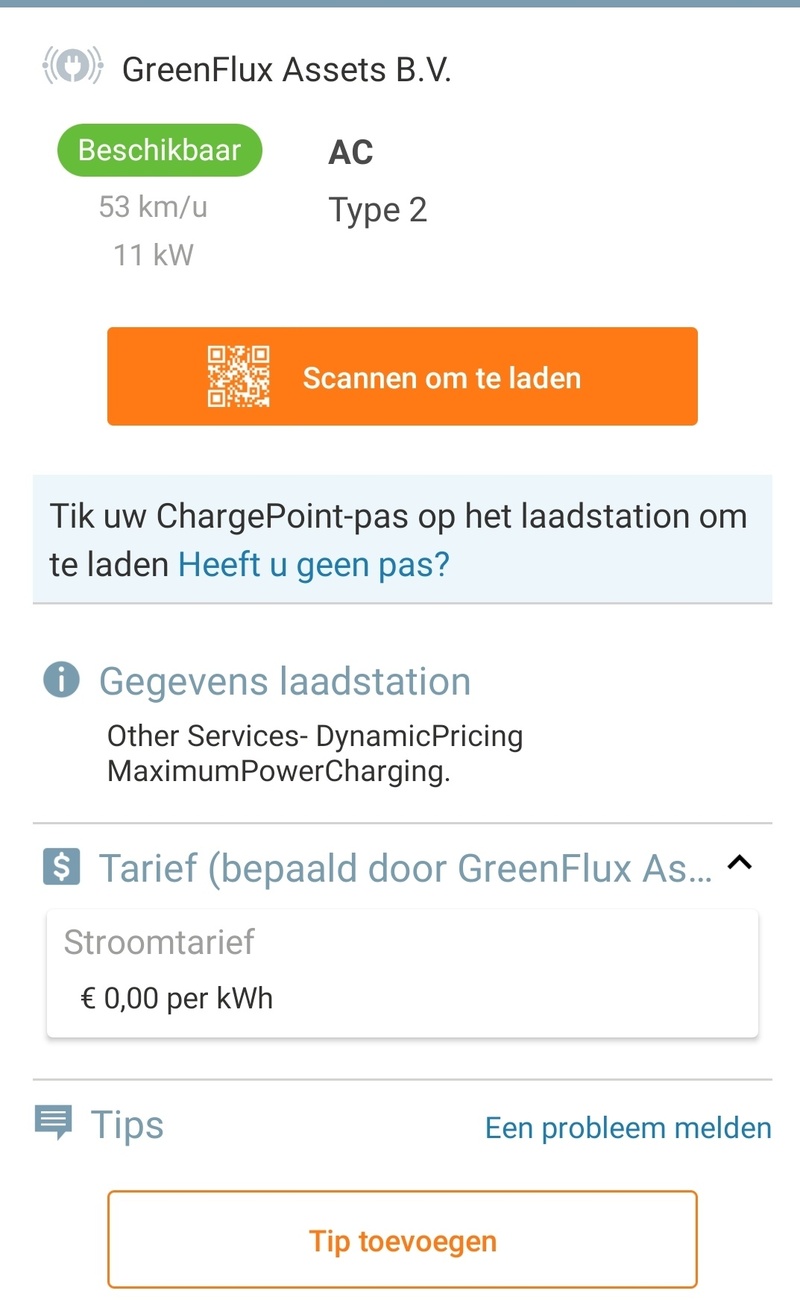
Task: Open the Stroomtarief pricing card
Action: click(400, 971)
